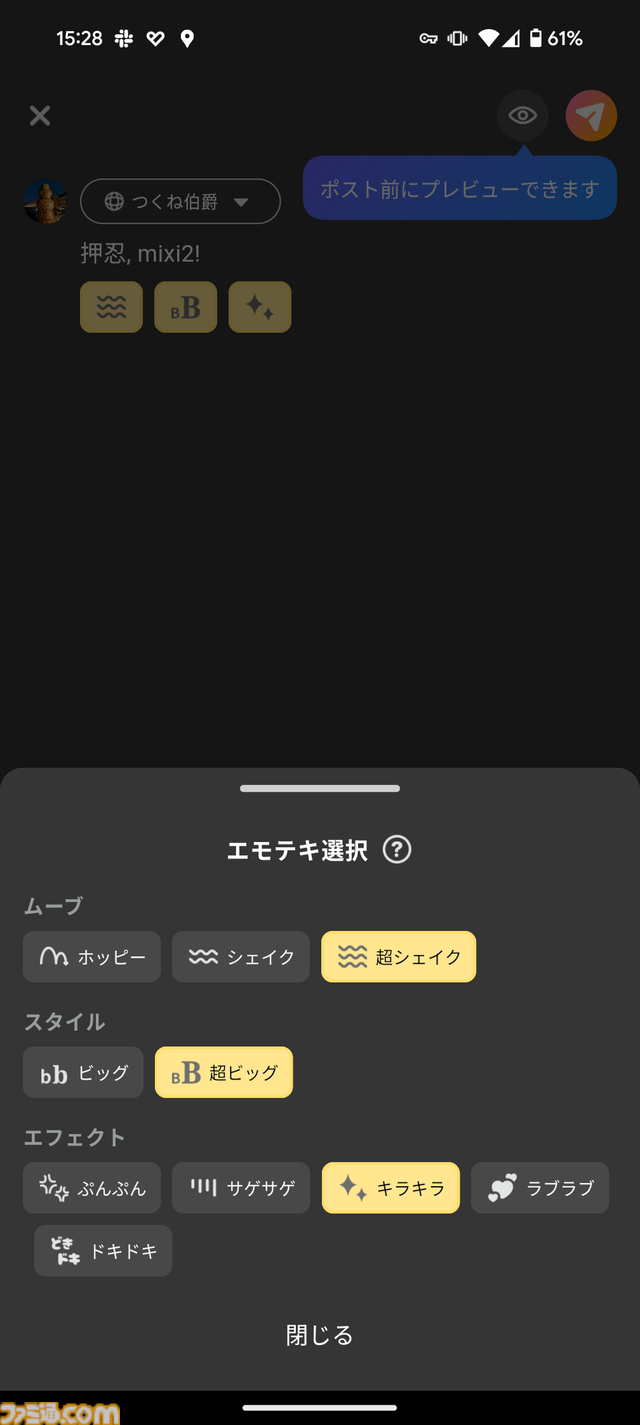The width and height of the screenshot is (640, 1425).
Task: Apply the ドキドキ effect
Action: click(103, 1251)
